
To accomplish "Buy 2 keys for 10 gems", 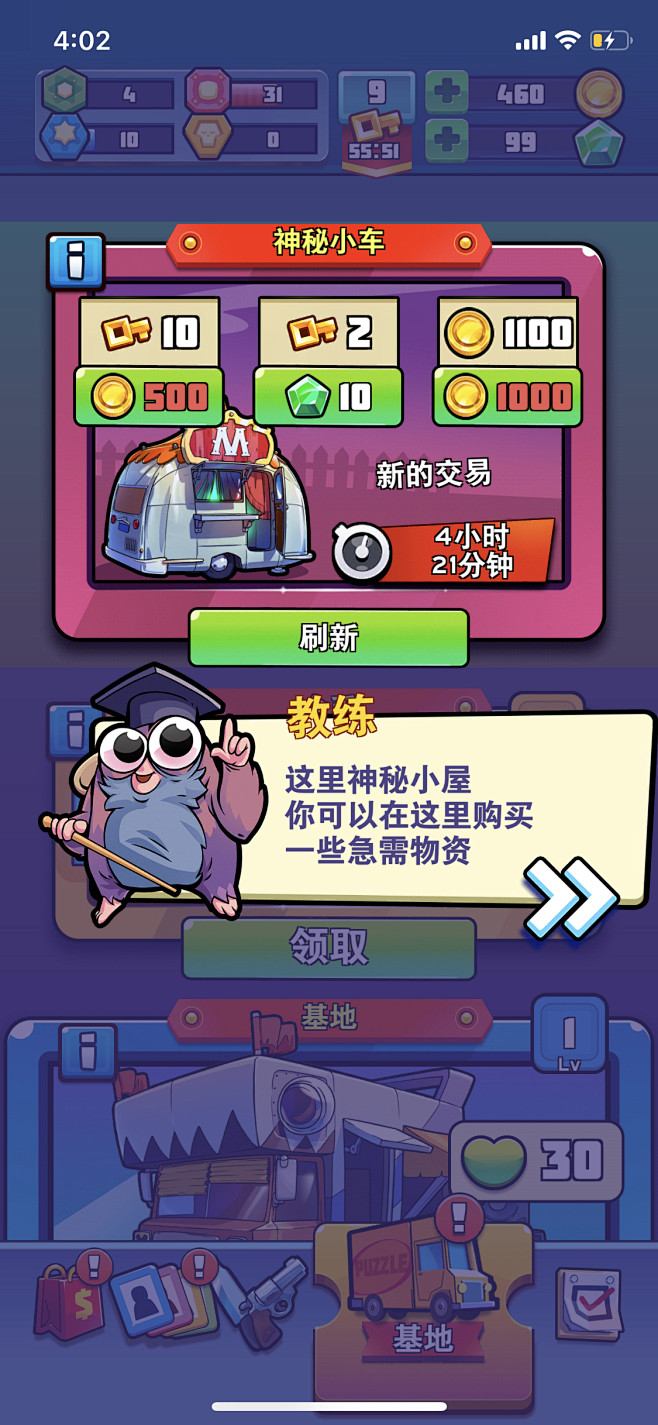I will click(x=328, y=396).
